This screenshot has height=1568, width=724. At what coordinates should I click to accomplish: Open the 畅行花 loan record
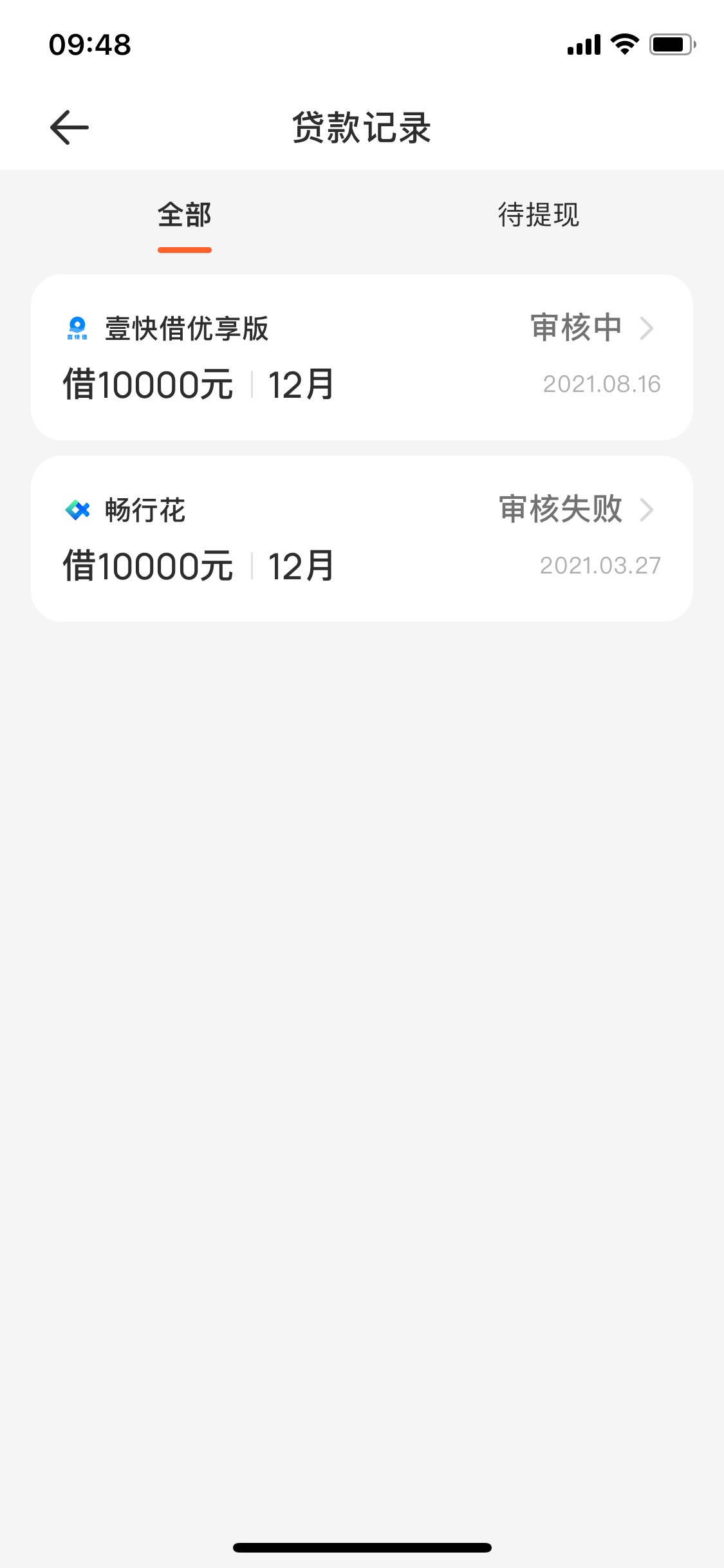pyautogui.click(x=362, y=539)
